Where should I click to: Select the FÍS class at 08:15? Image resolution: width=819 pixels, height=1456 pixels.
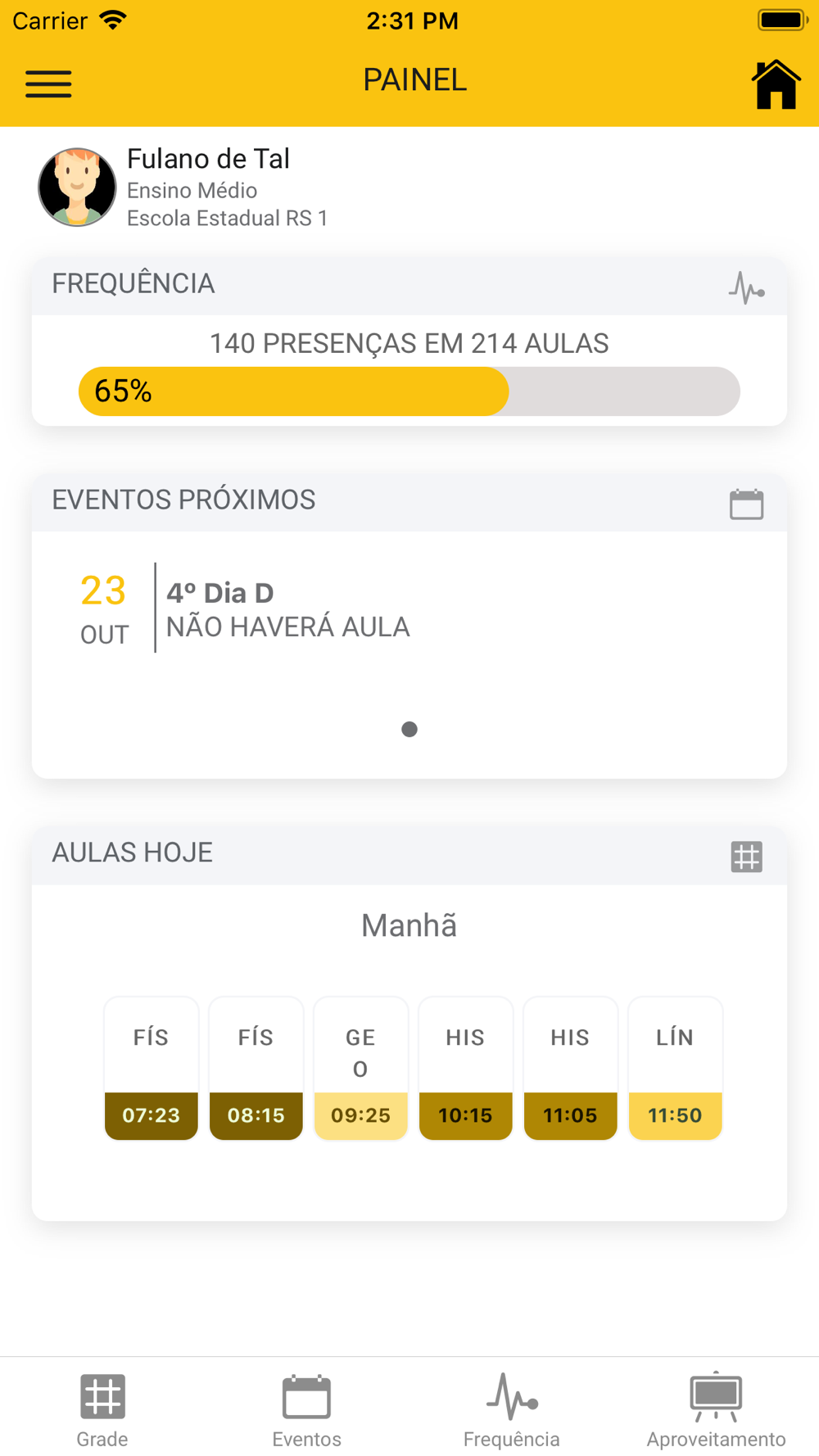click(x=256, y=1068)
